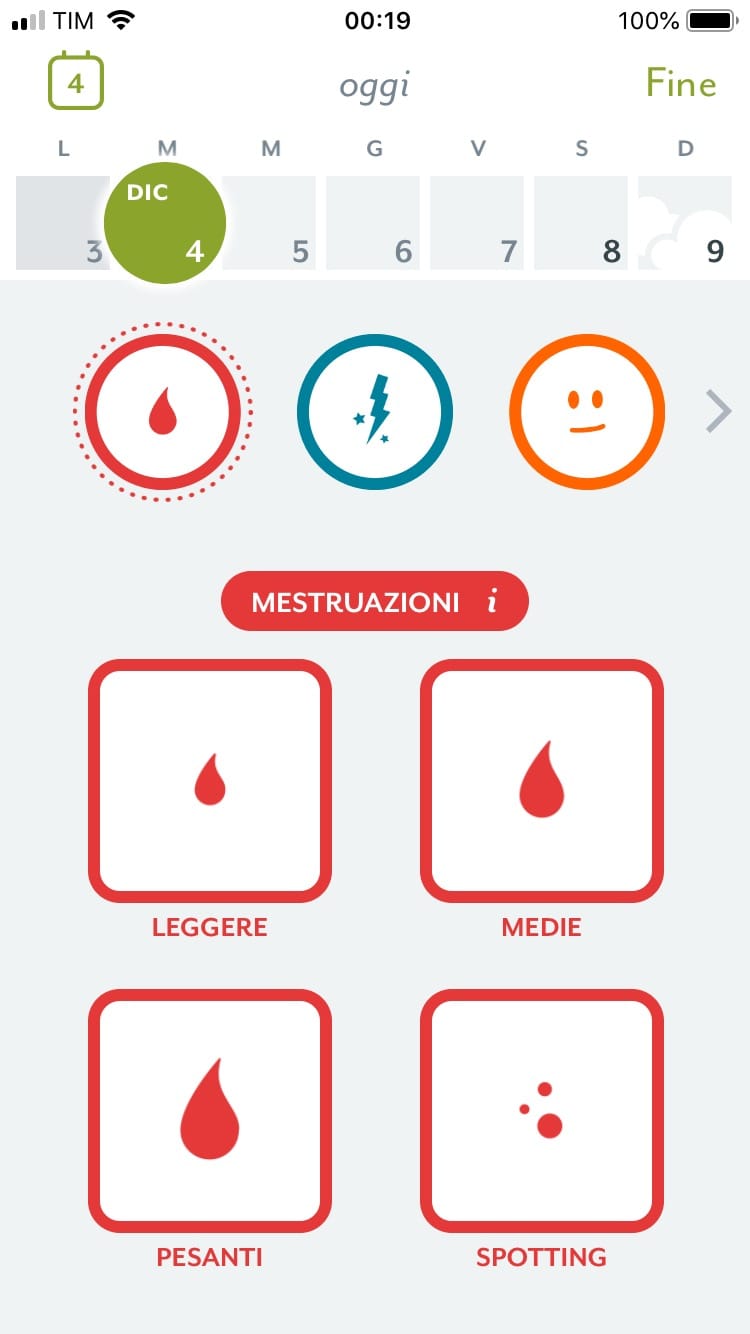Viewport: 750px width, 1334px height.
Task: Select Wednesday the 5th in the week strip
Action: point(269,223)
